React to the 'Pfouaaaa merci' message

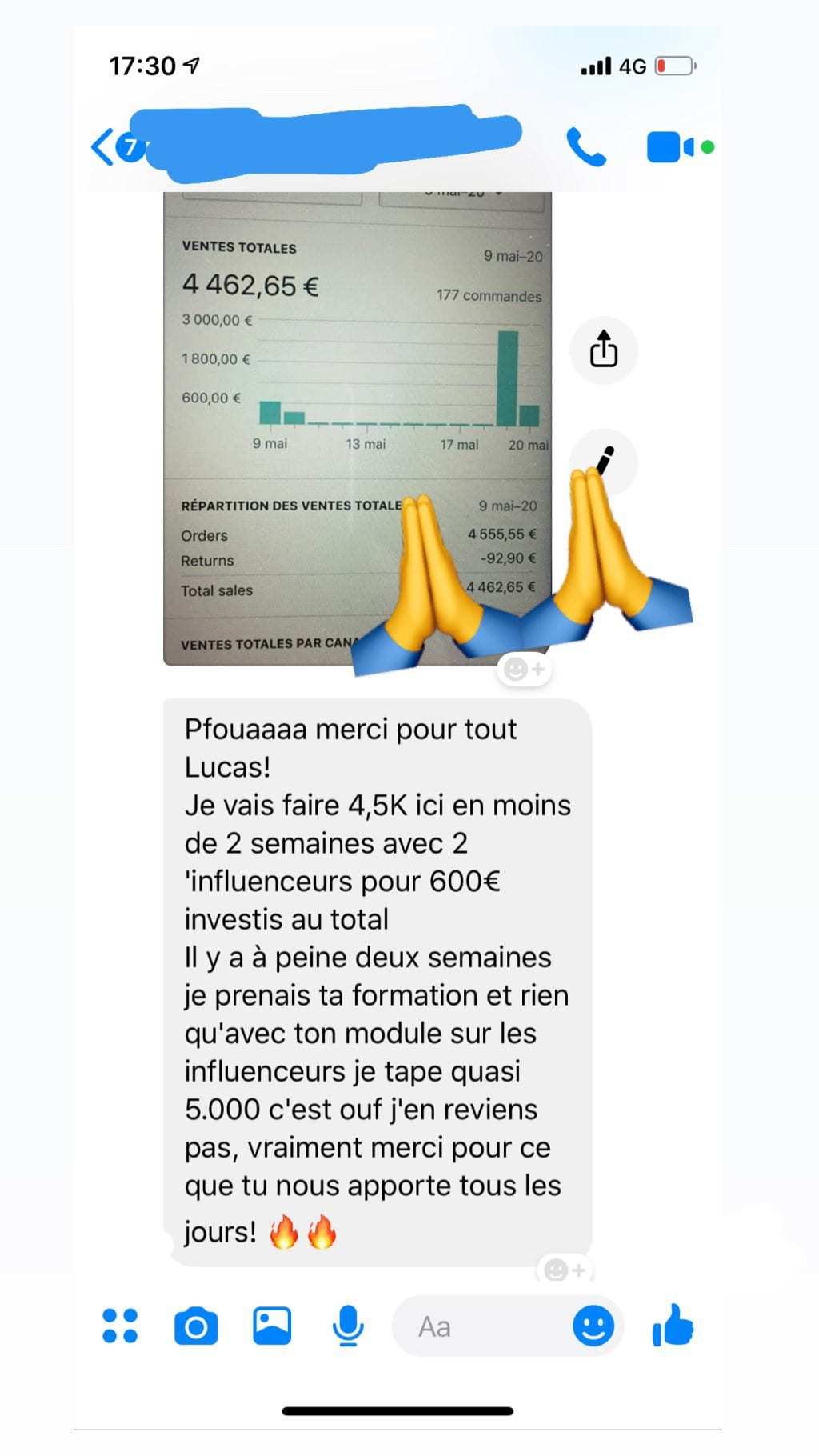(x=565, y=1270)
